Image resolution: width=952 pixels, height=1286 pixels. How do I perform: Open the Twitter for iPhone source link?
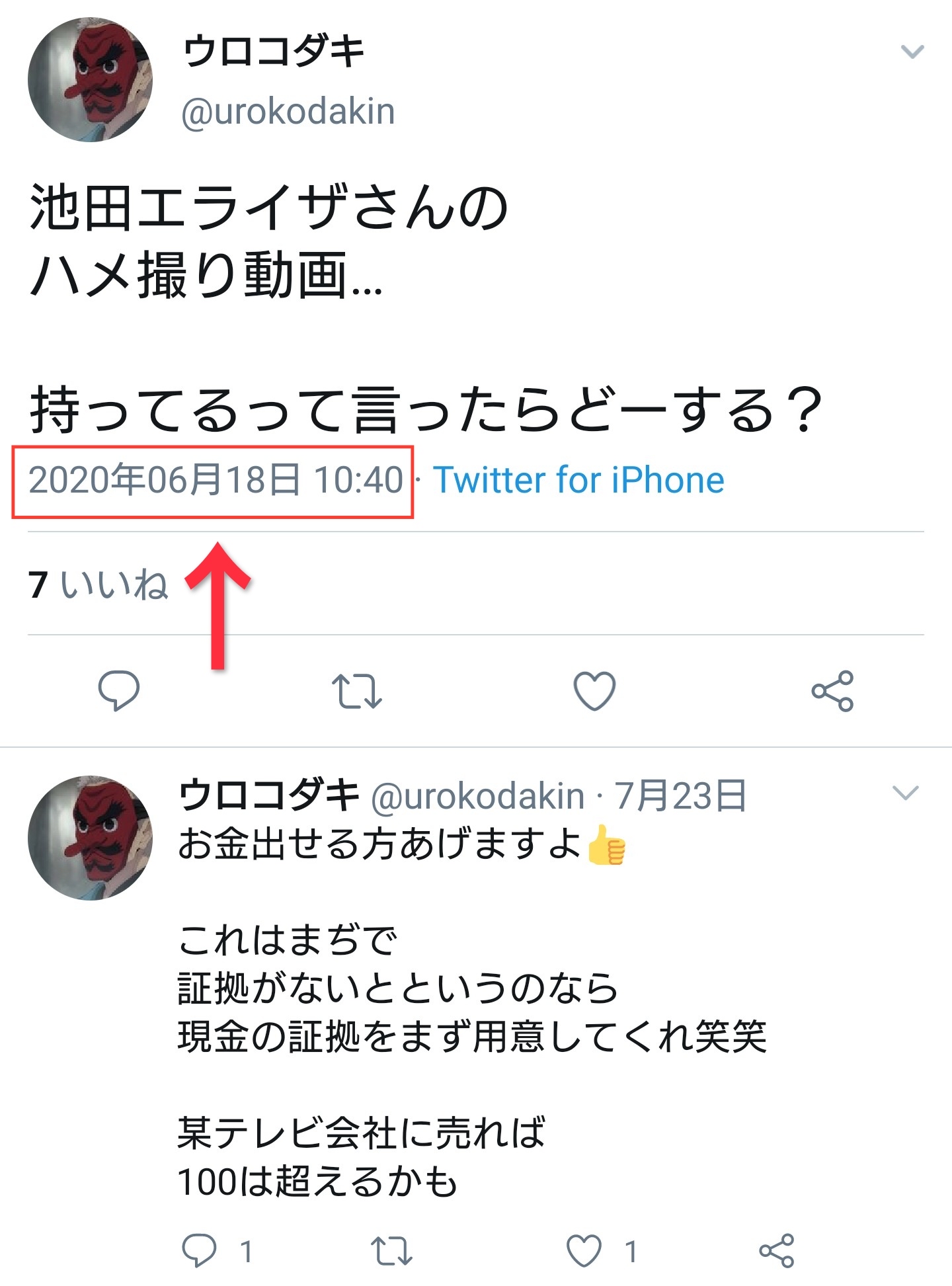point(578,480)
